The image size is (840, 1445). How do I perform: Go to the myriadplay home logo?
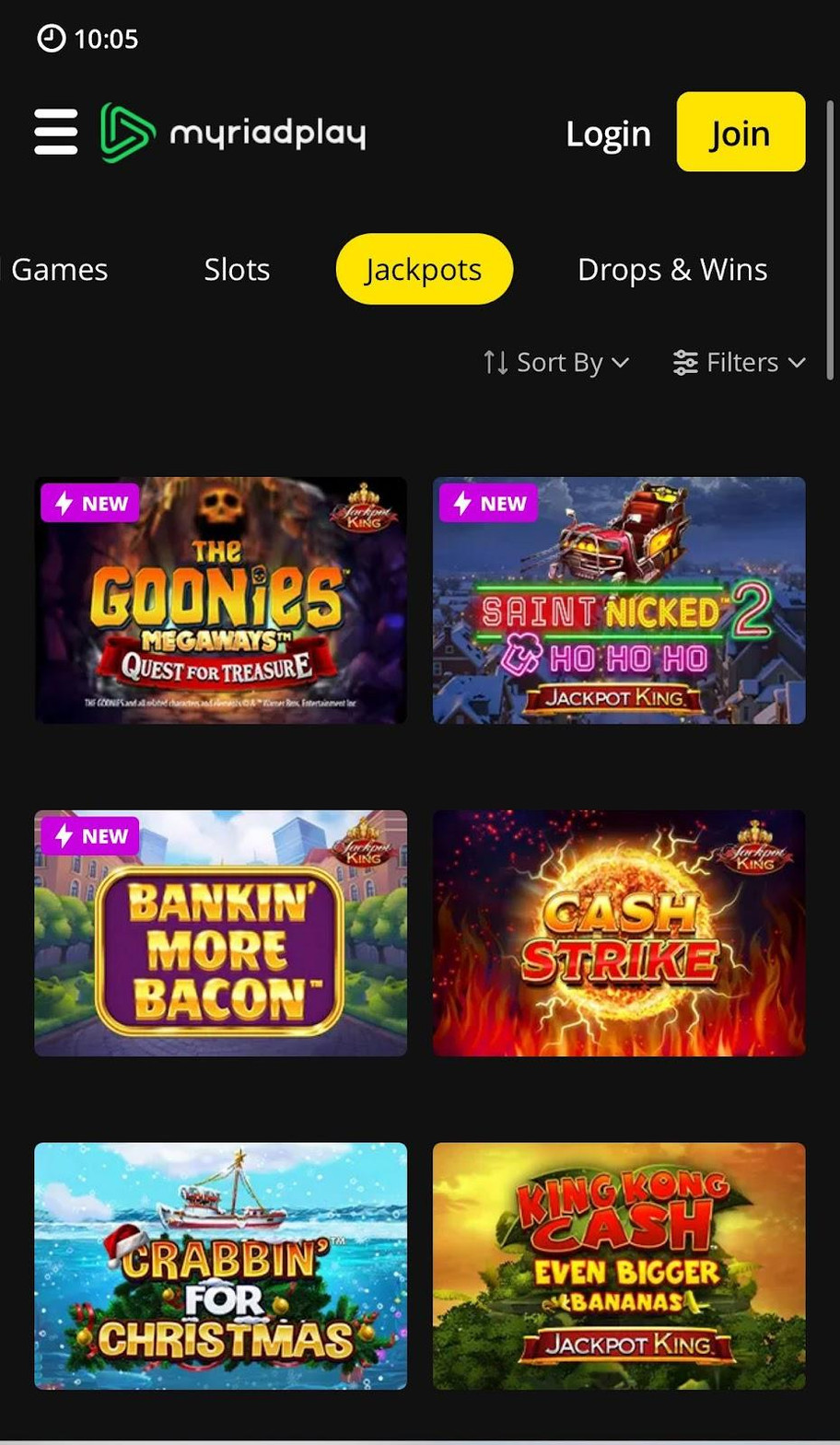233,133
